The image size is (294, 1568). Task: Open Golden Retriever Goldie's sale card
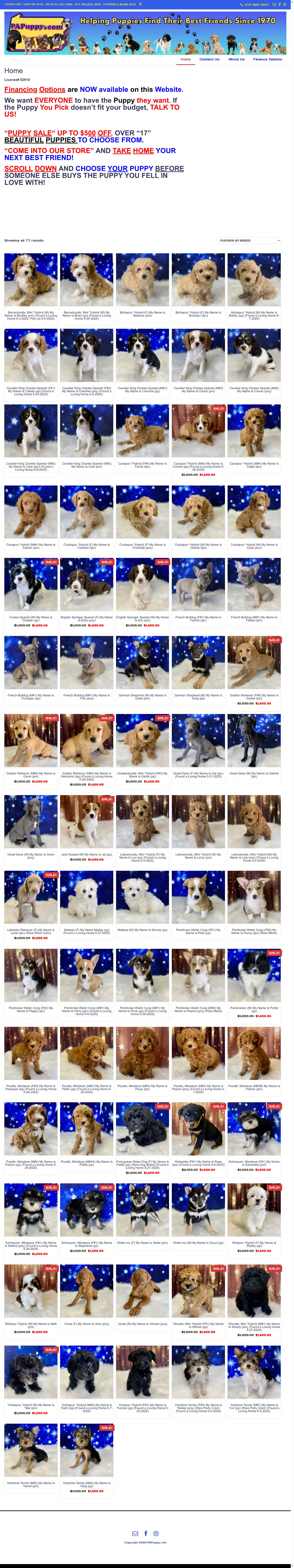pyautogui.click(x=254, y=663)
